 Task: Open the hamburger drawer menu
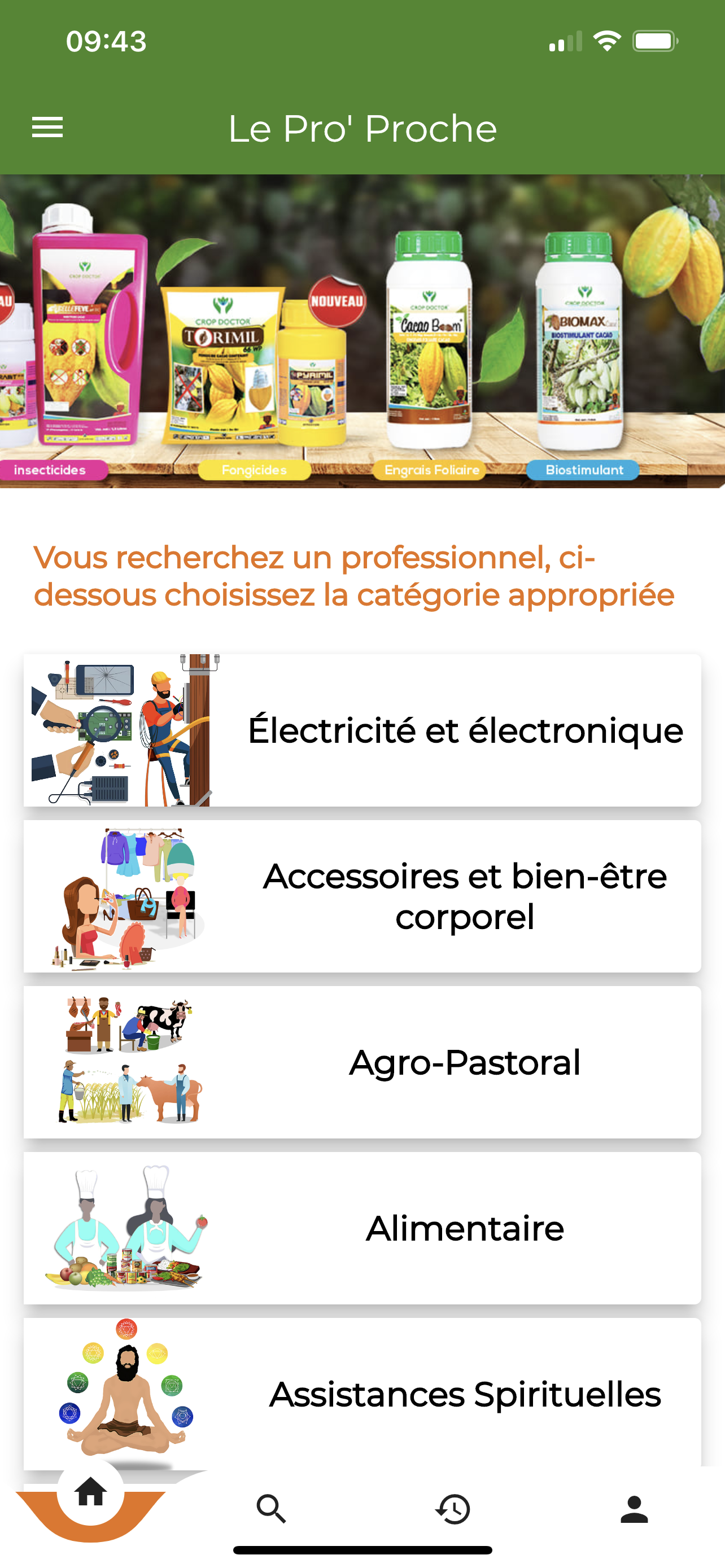click(x=47, y=127)
